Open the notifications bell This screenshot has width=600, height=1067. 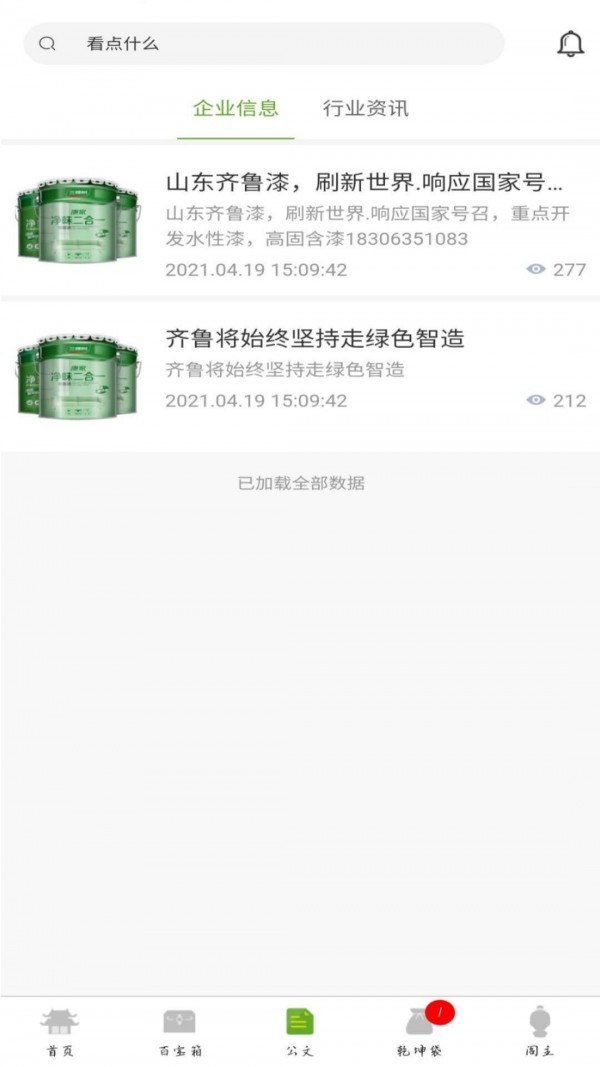tap(570, 44)
